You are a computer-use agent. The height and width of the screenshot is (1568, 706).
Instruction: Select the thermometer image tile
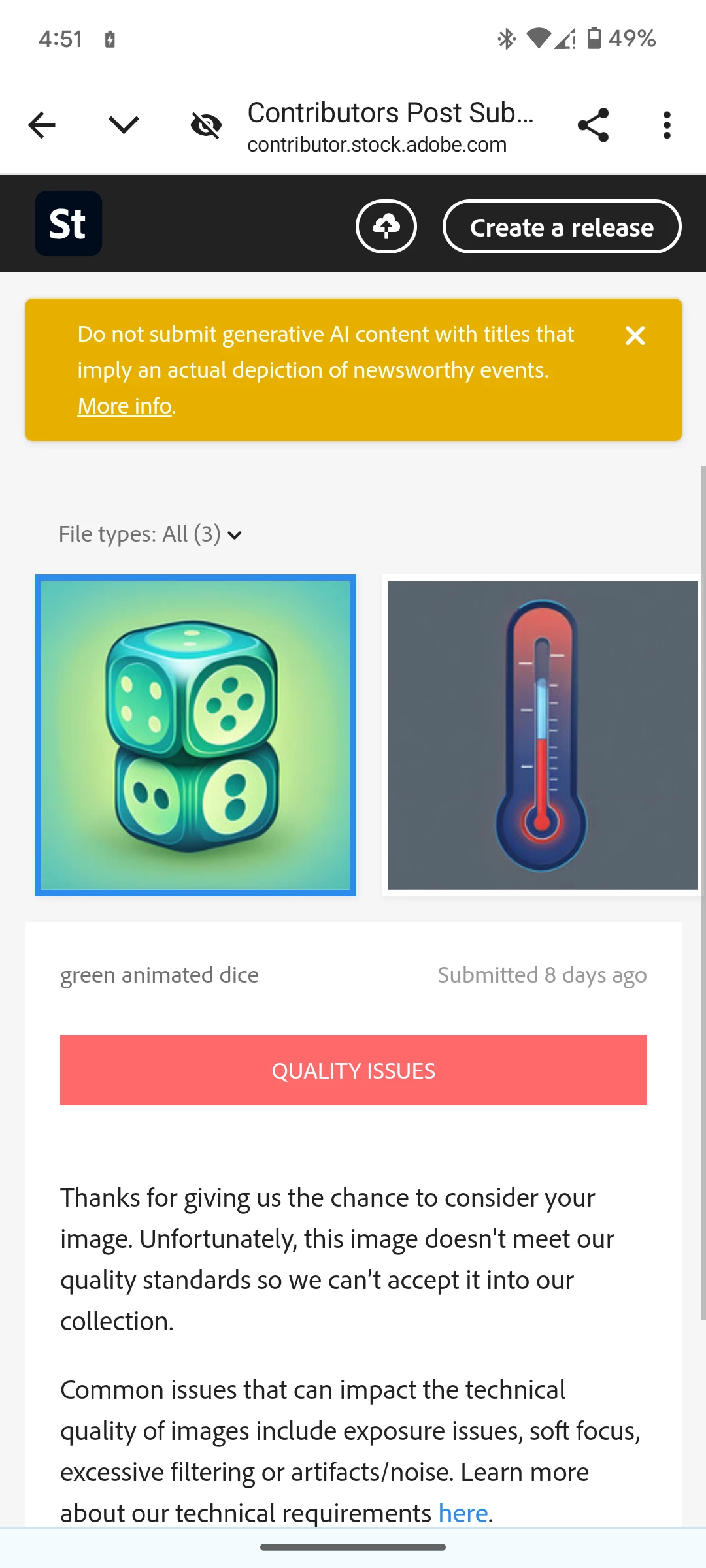pos(543,736)
